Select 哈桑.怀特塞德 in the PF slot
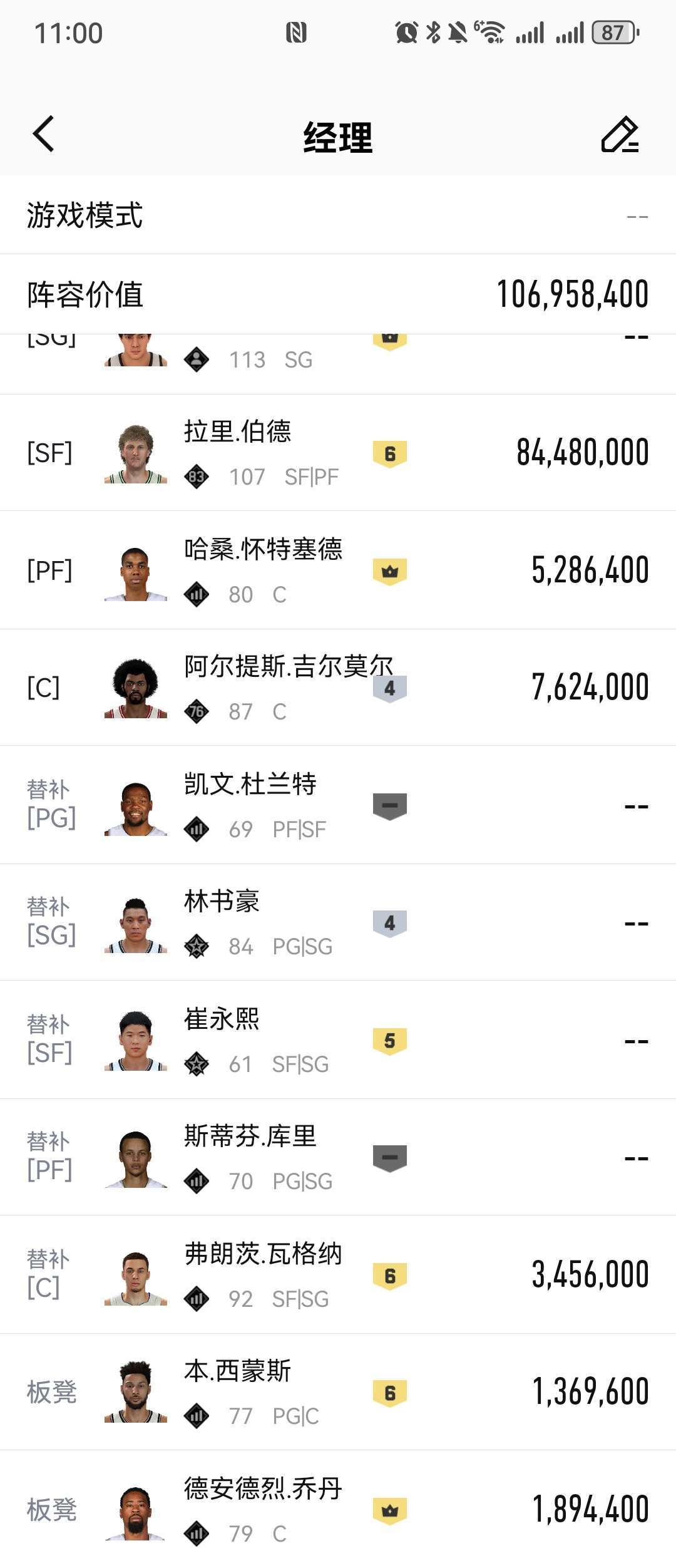Image resolution: width=676 pixels, height=1568 pixels. tap(338, 570)
